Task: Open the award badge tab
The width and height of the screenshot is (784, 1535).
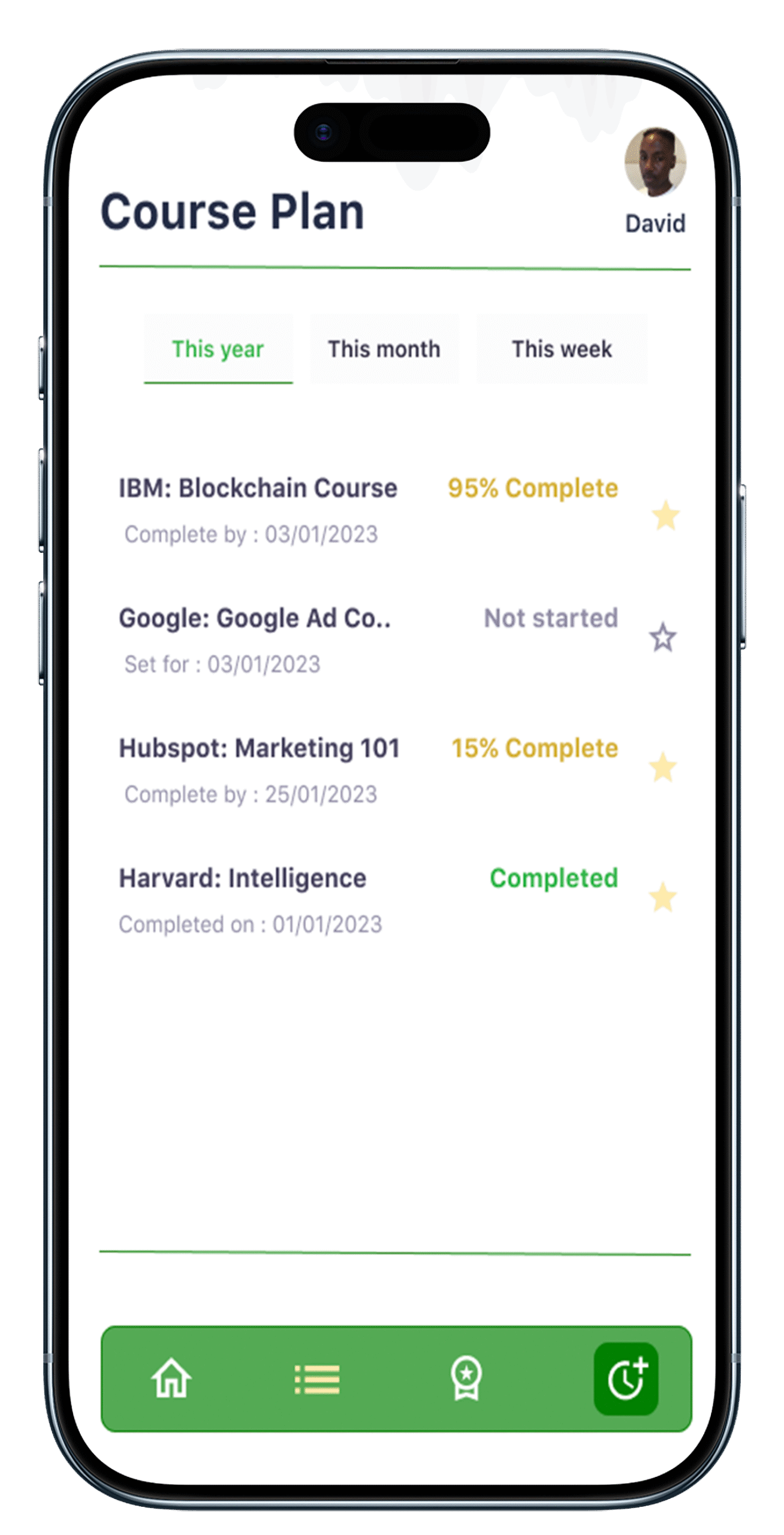Action: click(466, 1379)
